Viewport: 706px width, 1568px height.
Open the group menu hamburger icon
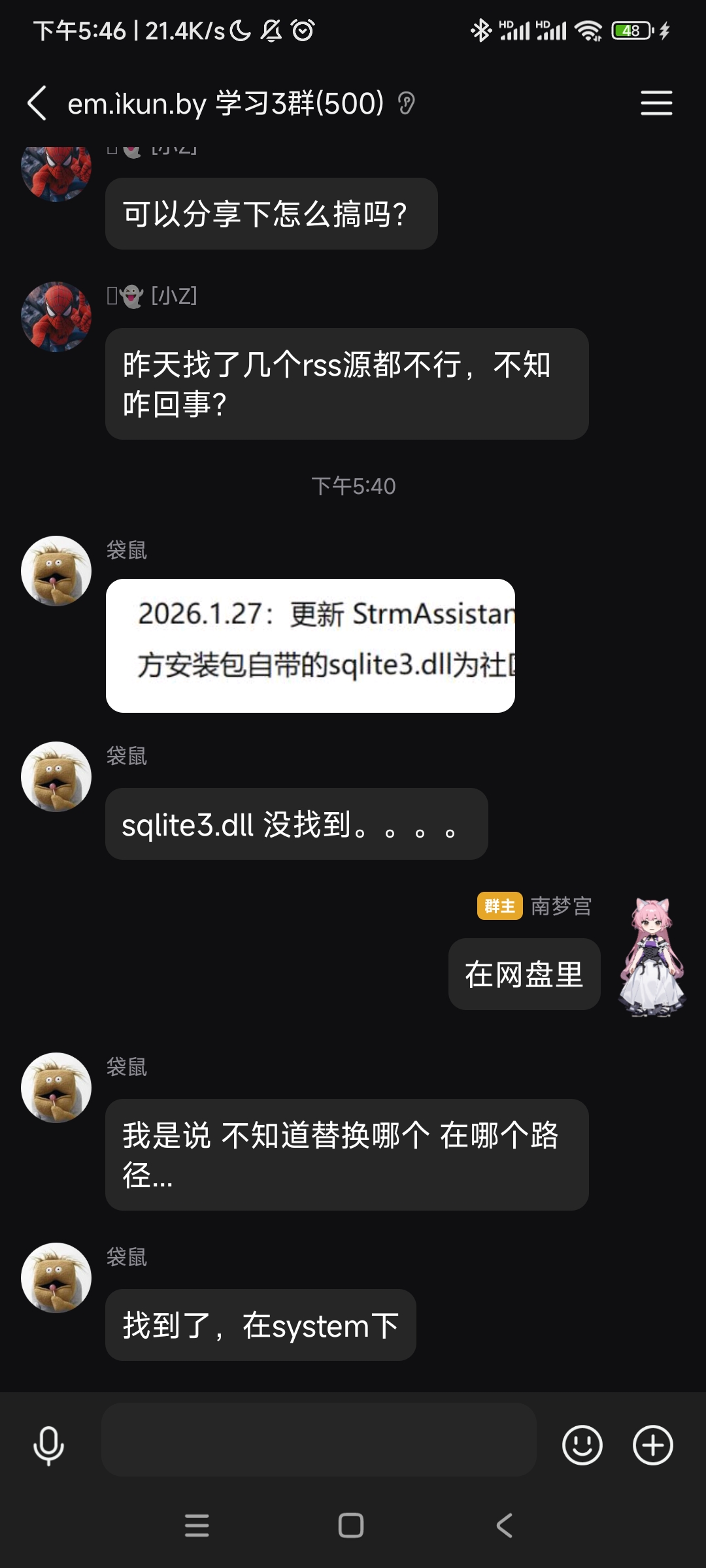(x=656, y=103)
